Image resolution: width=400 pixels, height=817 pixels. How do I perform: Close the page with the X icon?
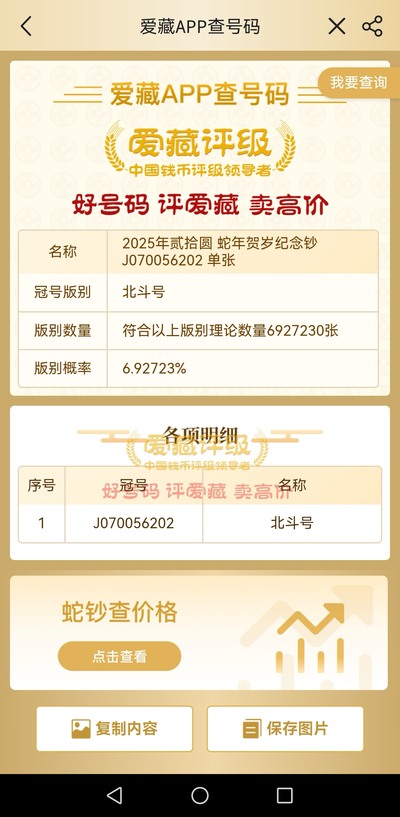pyautogui.click(x=336, y=26)
